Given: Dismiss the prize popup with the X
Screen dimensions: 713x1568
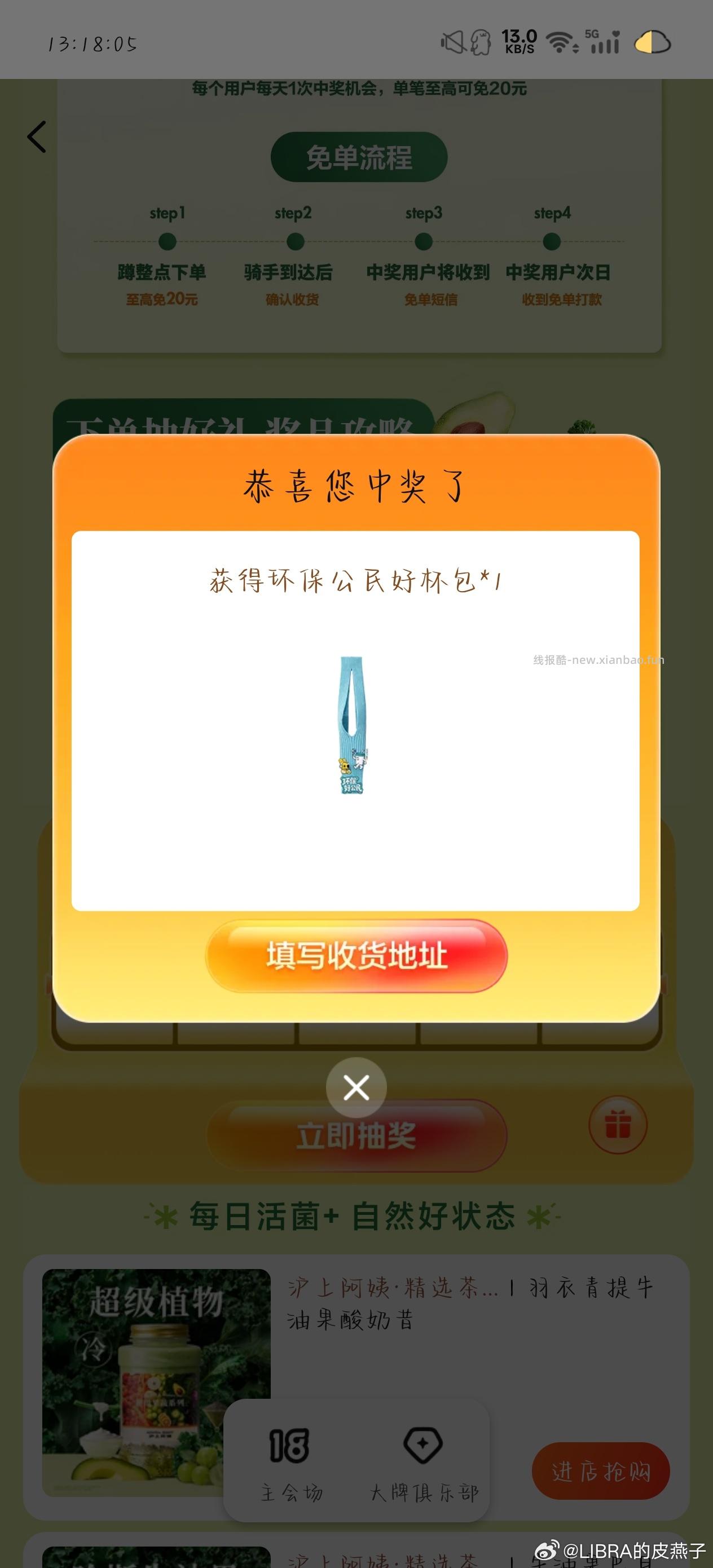Looking at the screenshot, I should click(x=356, y=1087).
